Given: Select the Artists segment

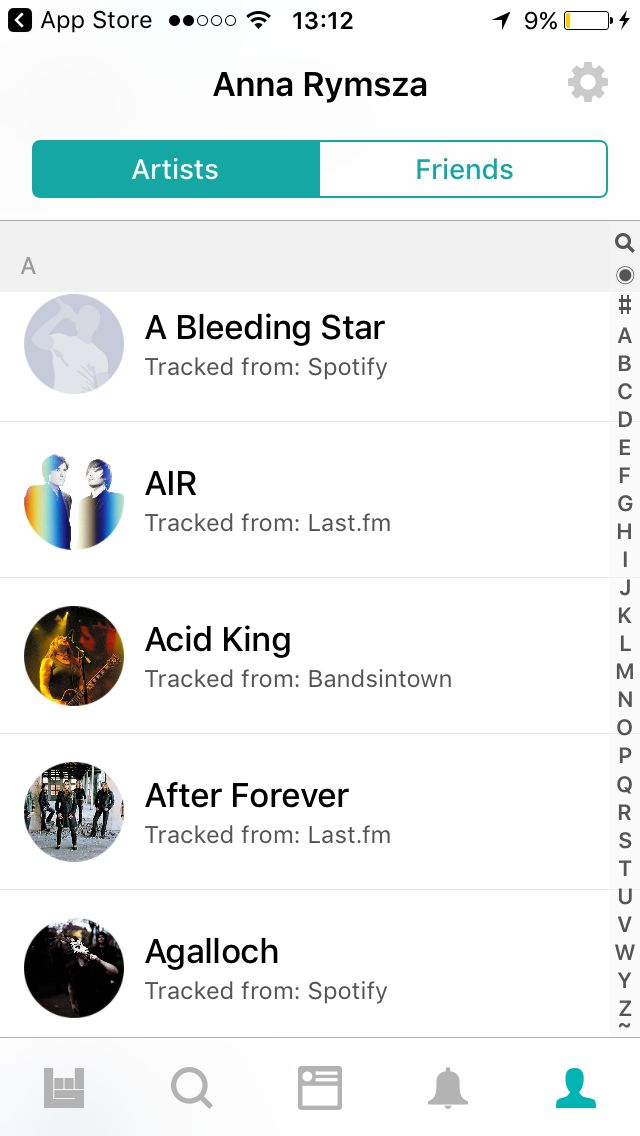Looking at the screenshot, I should pos(175,170).
